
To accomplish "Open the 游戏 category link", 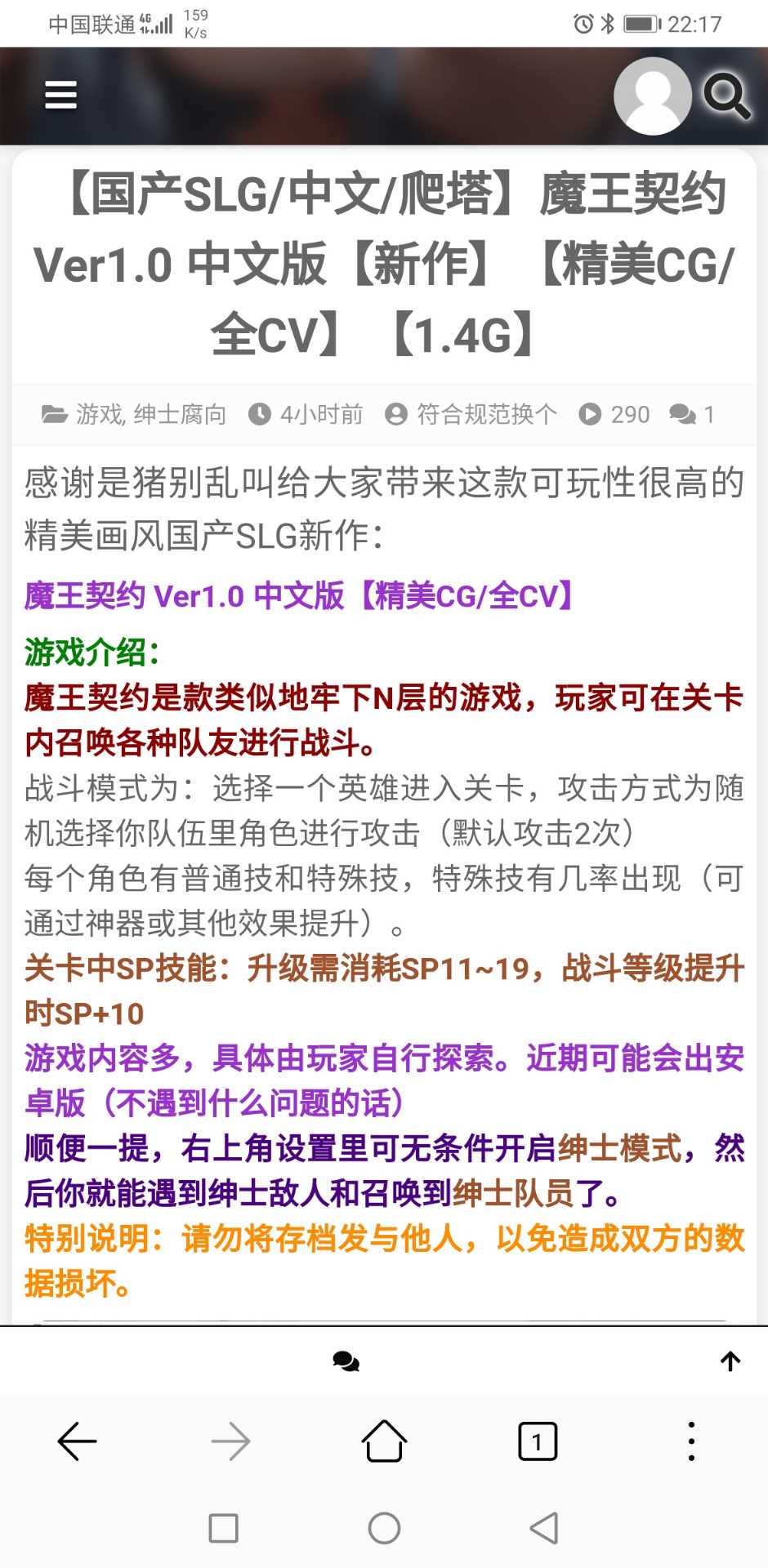I will pyautogui.click(x=98, y=414).
